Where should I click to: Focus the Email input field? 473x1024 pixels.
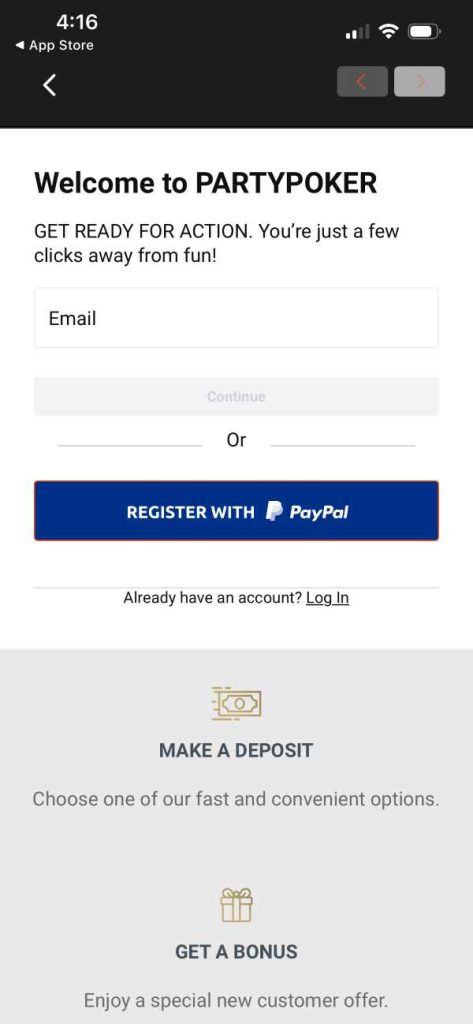point(236,318)
